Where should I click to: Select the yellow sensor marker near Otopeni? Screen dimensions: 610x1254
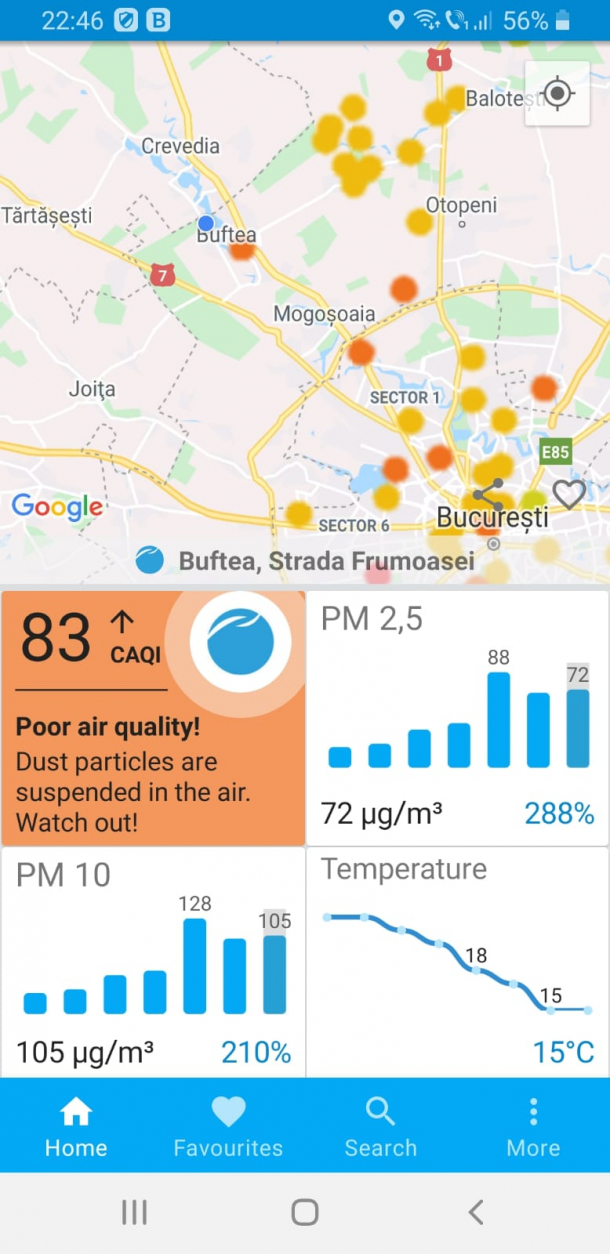coord(420,222)
